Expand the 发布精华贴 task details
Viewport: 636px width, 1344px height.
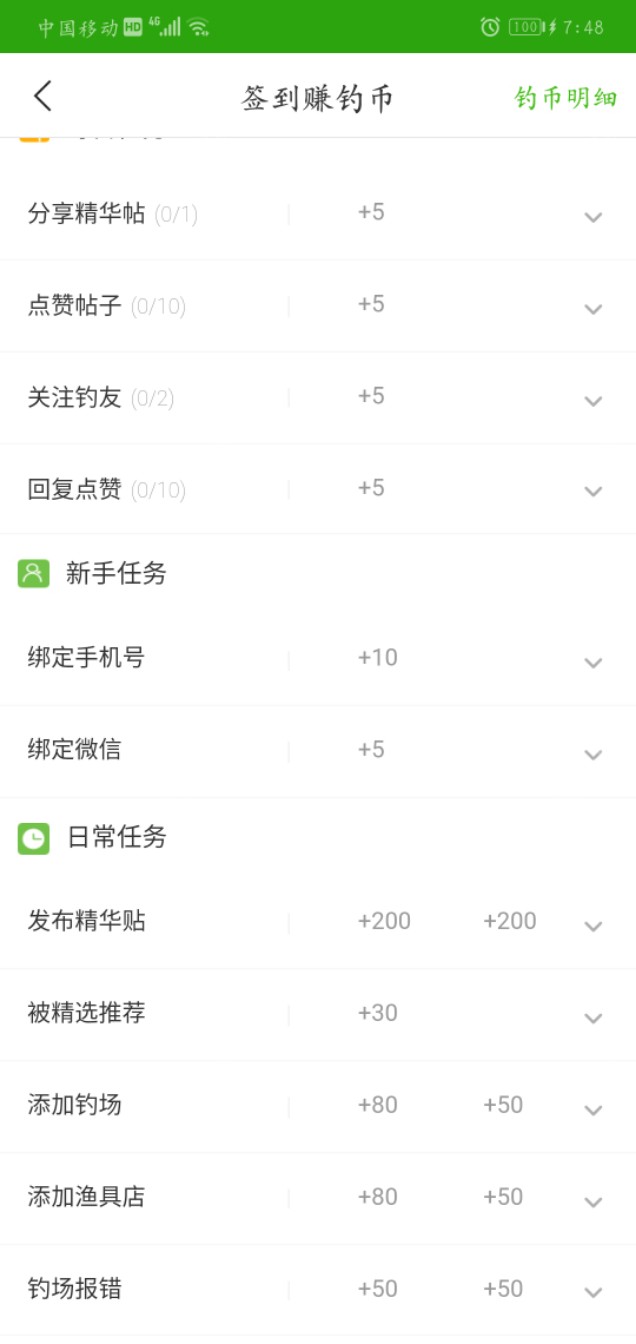pos(593,927)
